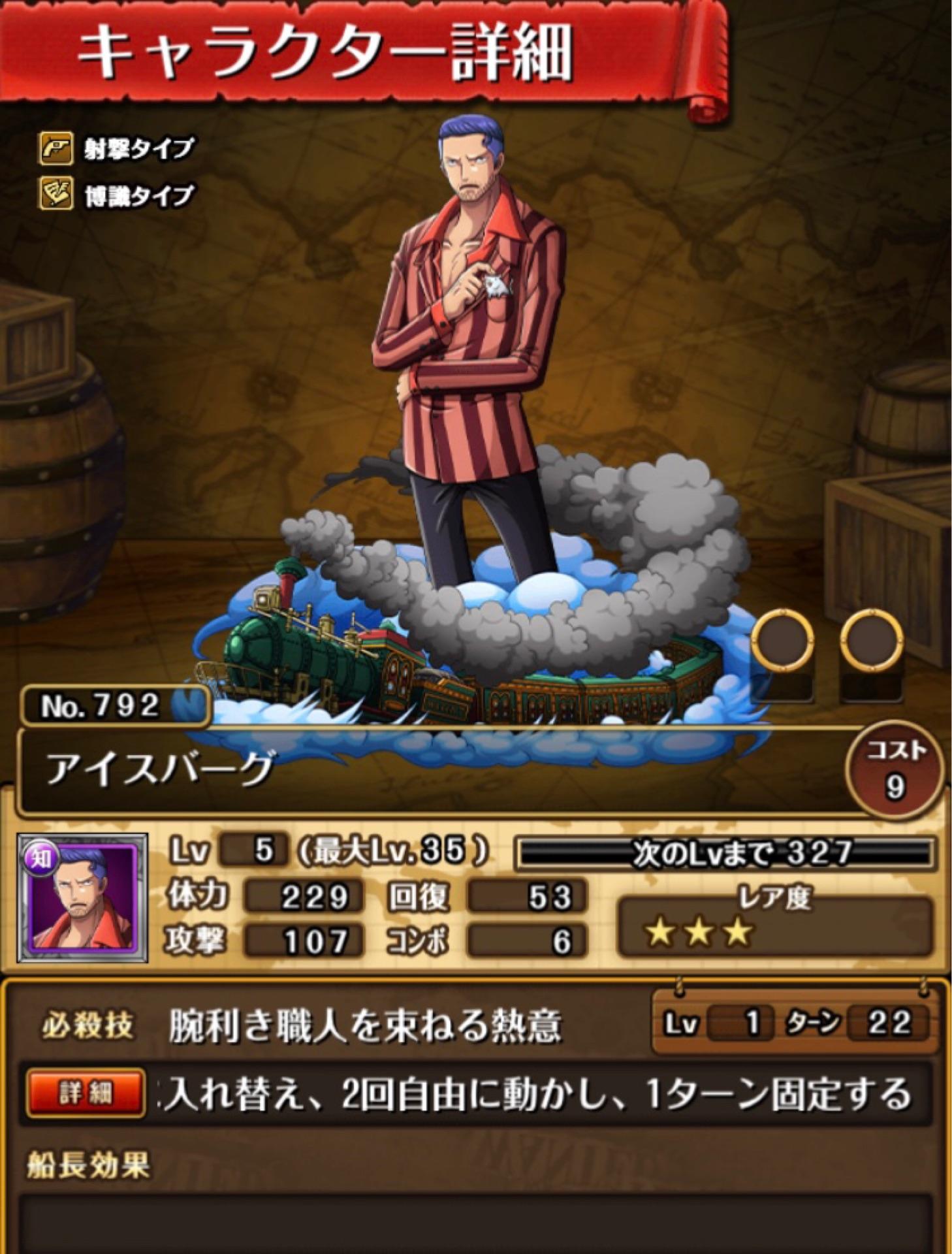
Task: Select the 博識タイプ (Cerebral type) icon
Action: click(56, 193)
